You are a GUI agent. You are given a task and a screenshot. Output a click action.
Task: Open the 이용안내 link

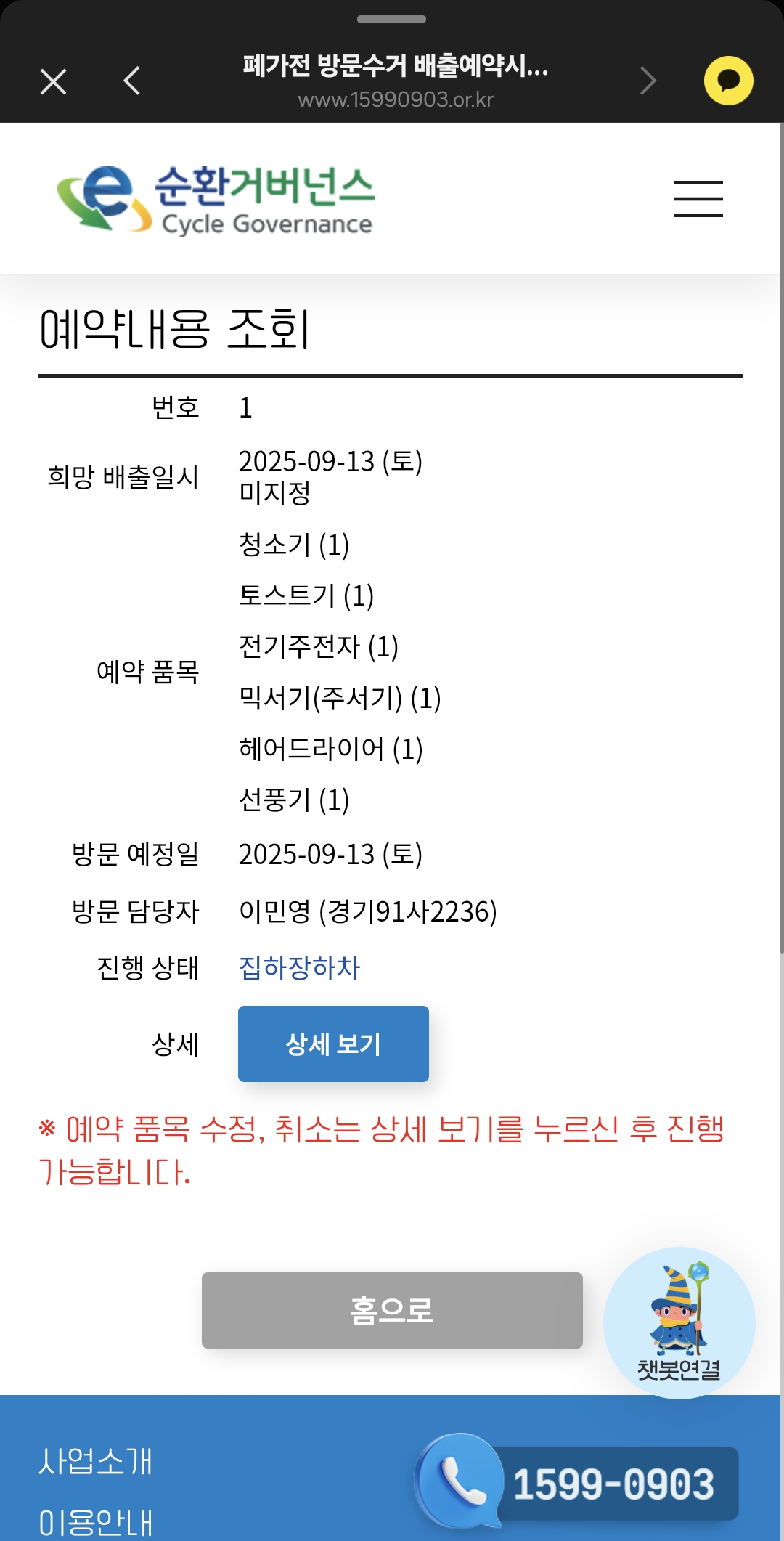click(x=95, y=1522)
